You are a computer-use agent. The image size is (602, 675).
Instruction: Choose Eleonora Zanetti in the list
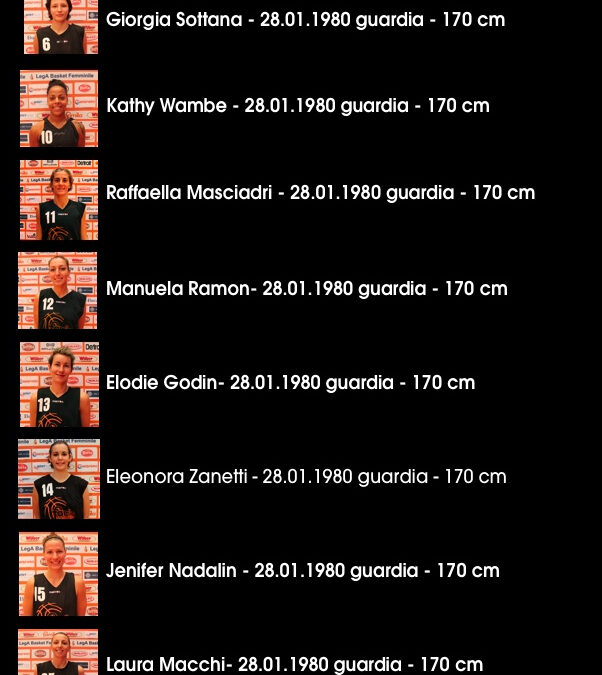pyautogui.click(x=306, y=477)
